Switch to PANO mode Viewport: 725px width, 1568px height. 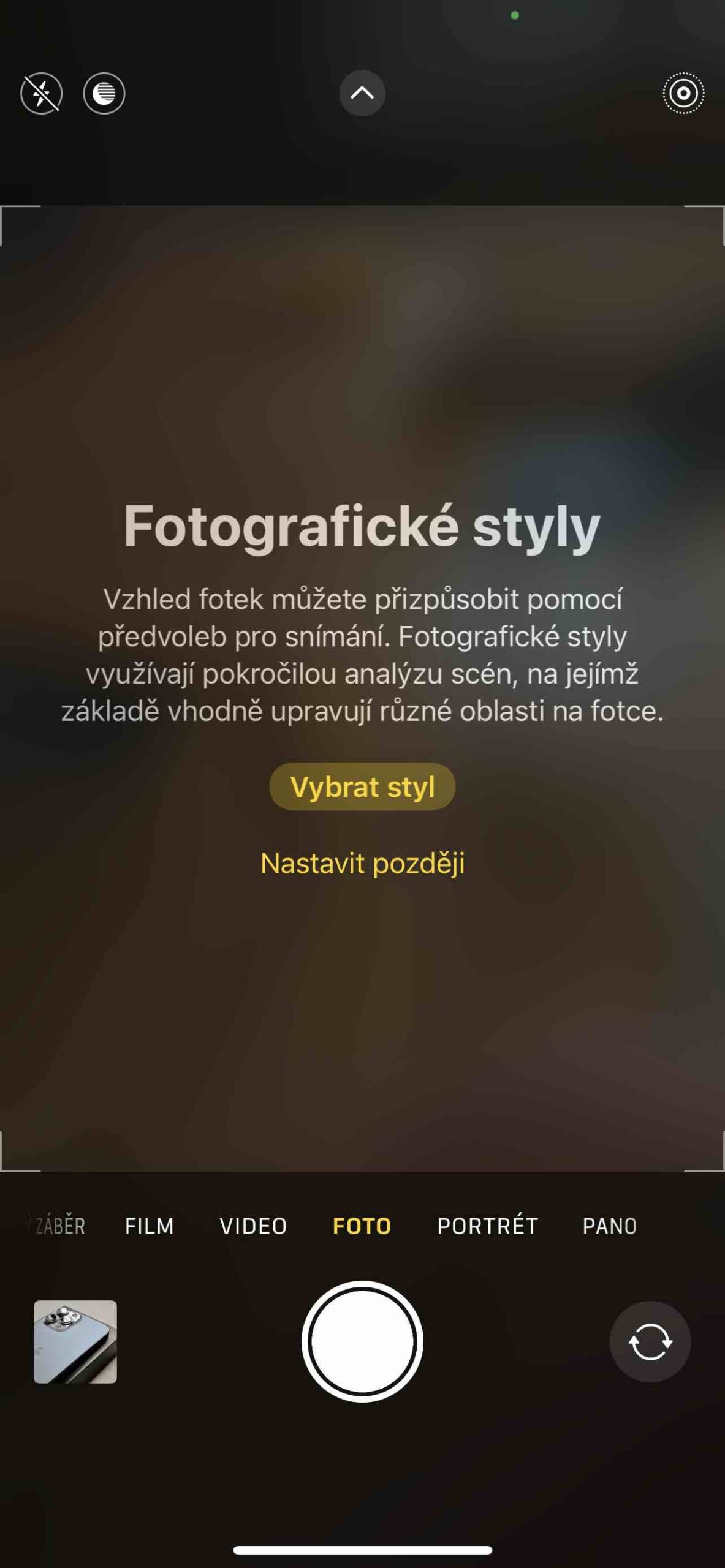tap(609, 1226)
